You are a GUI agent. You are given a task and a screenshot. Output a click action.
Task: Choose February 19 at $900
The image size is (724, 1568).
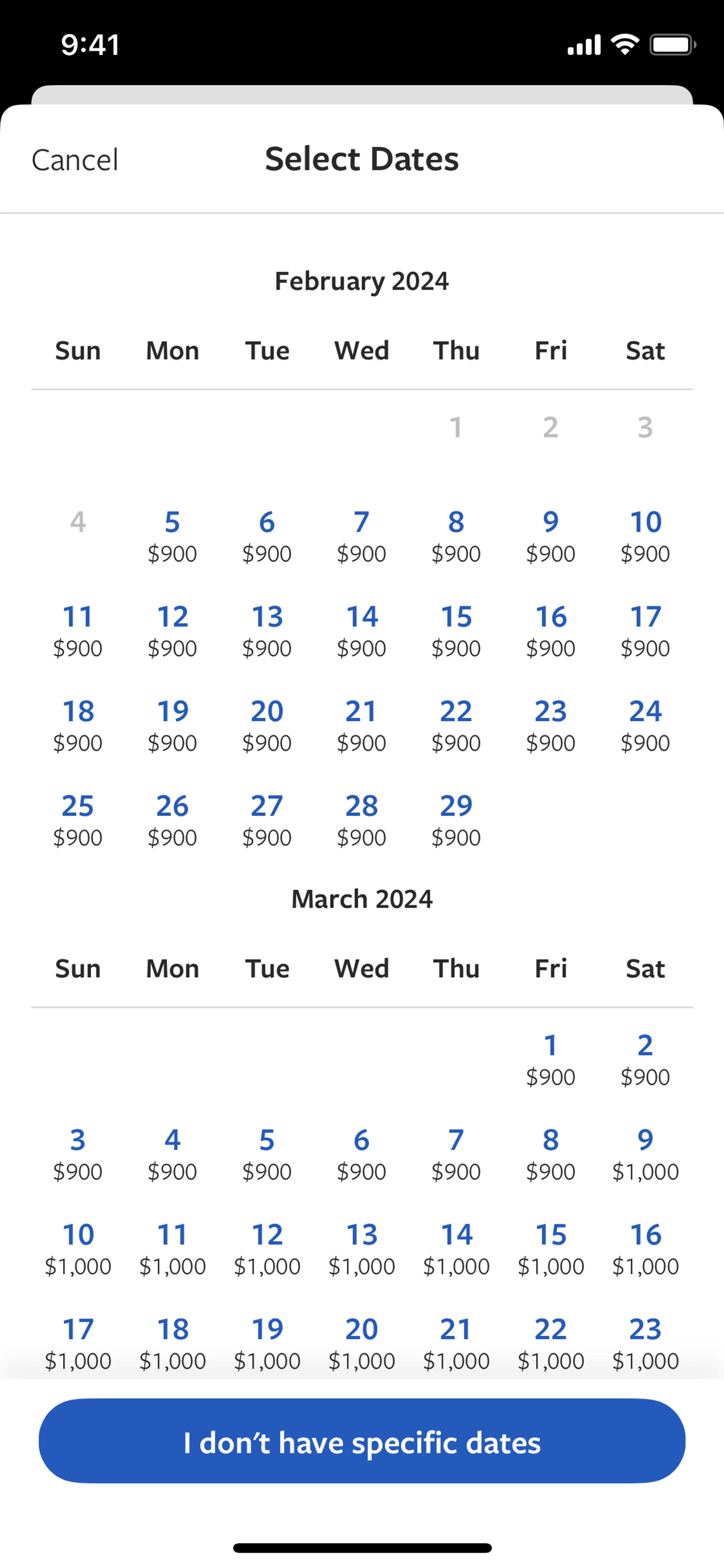(x=172, y=725)
